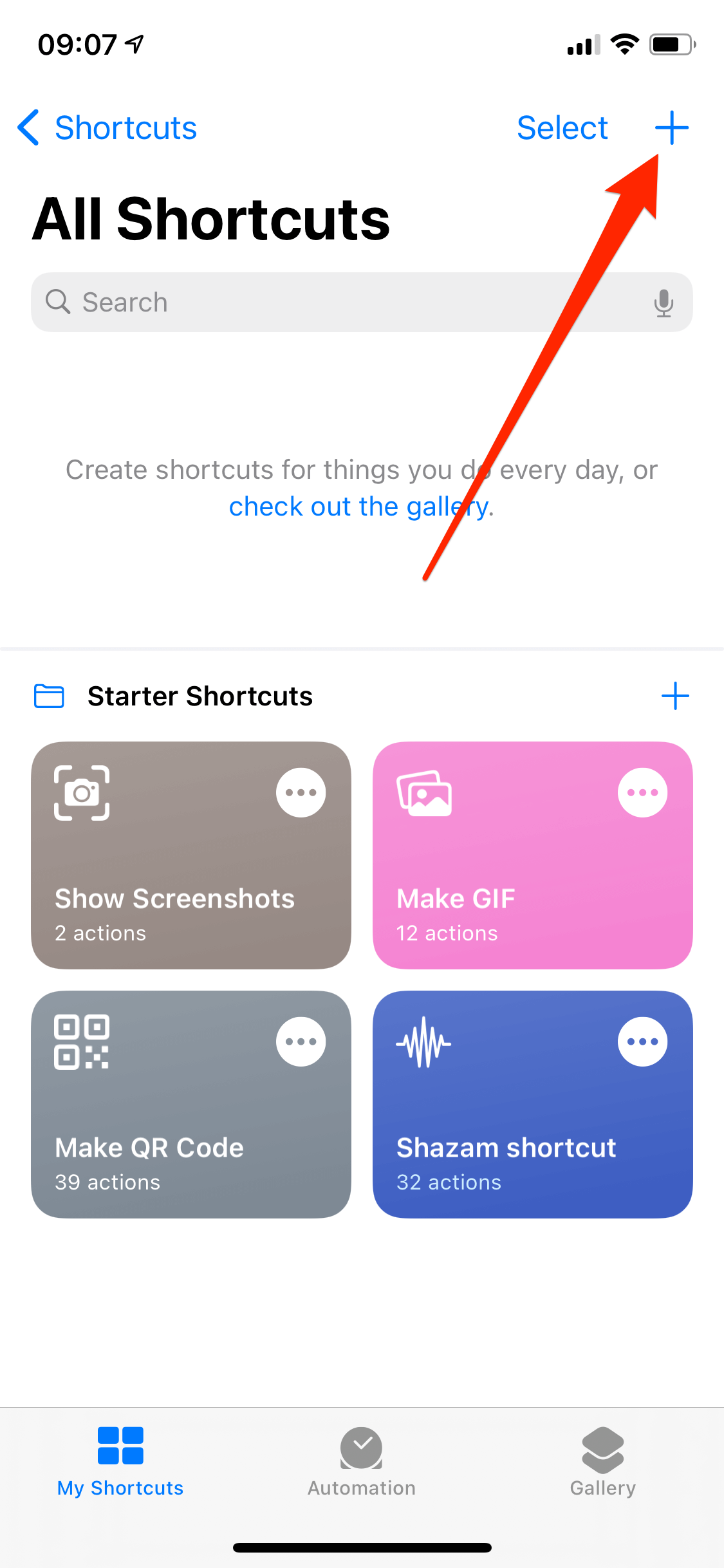The height and width of the screenshot is (1568, 724).
Task: Open the Starter Shortcuts folder
Action: pyautogui.click(x=200, y=696)
